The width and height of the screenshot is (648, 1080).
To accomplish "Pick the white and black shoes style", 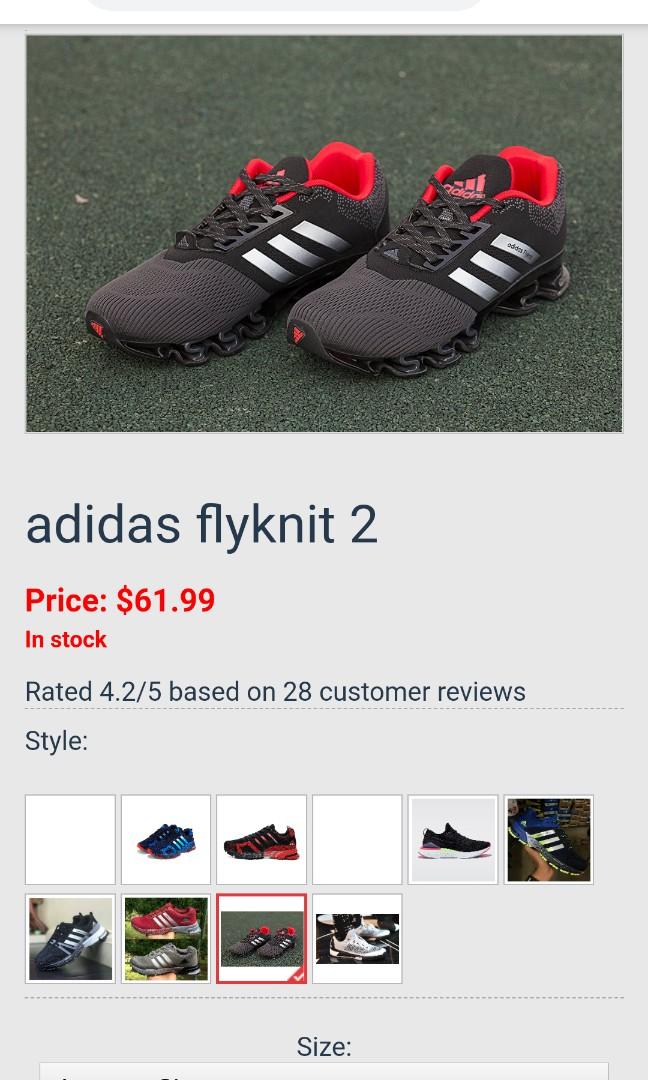I will (357, 938).
